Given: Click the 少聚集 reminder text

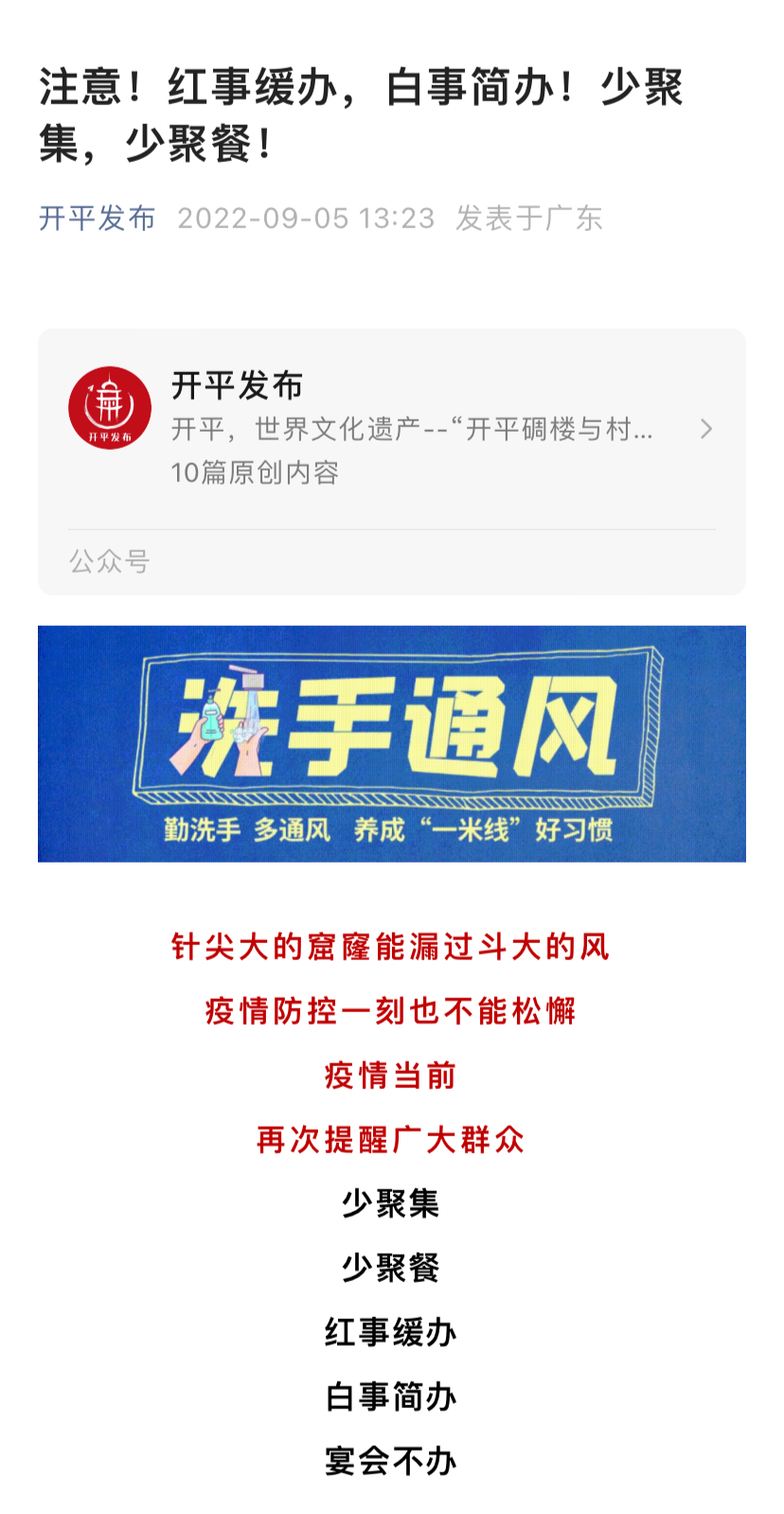Looking at the screenshot, I should [392, 1203].
